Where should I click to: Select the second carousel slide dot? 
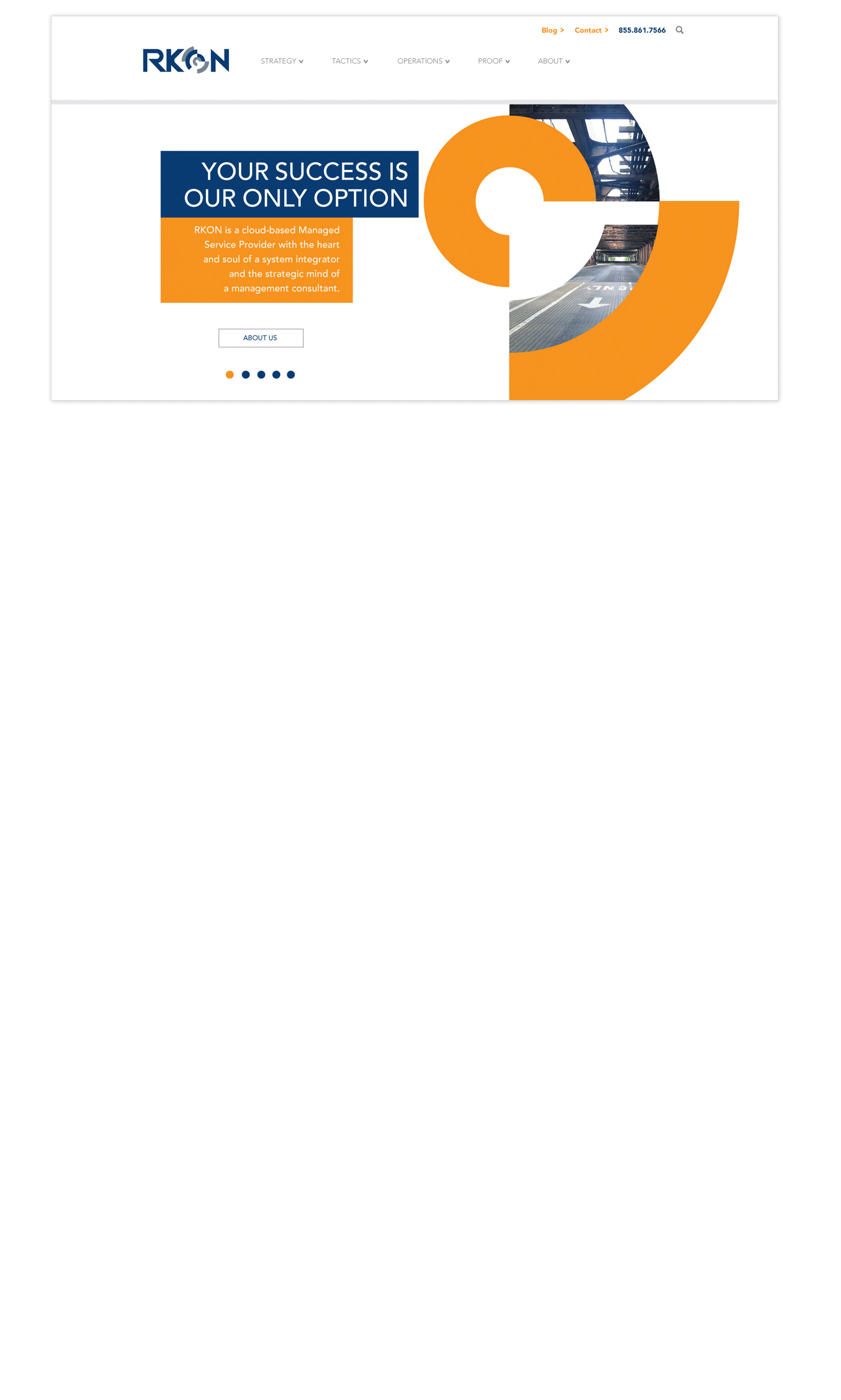(245, 375)
